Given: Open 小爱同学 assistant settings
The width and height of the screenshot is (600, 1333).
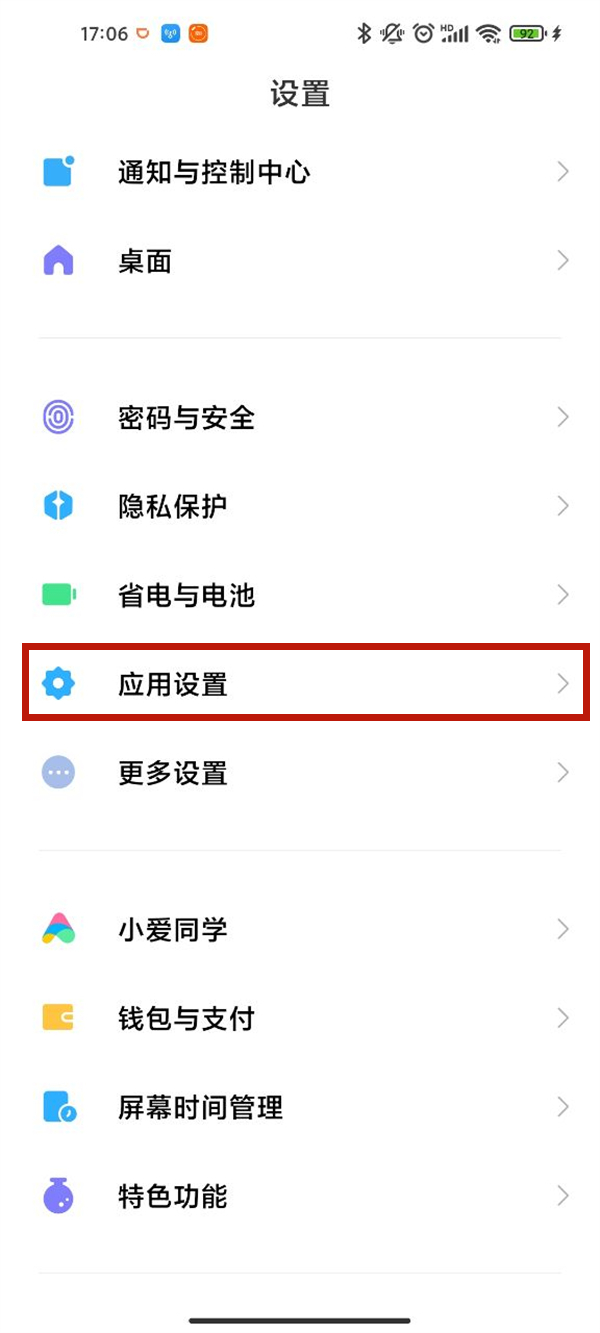Looking at the screenshot, I should [x=300, y=929].
